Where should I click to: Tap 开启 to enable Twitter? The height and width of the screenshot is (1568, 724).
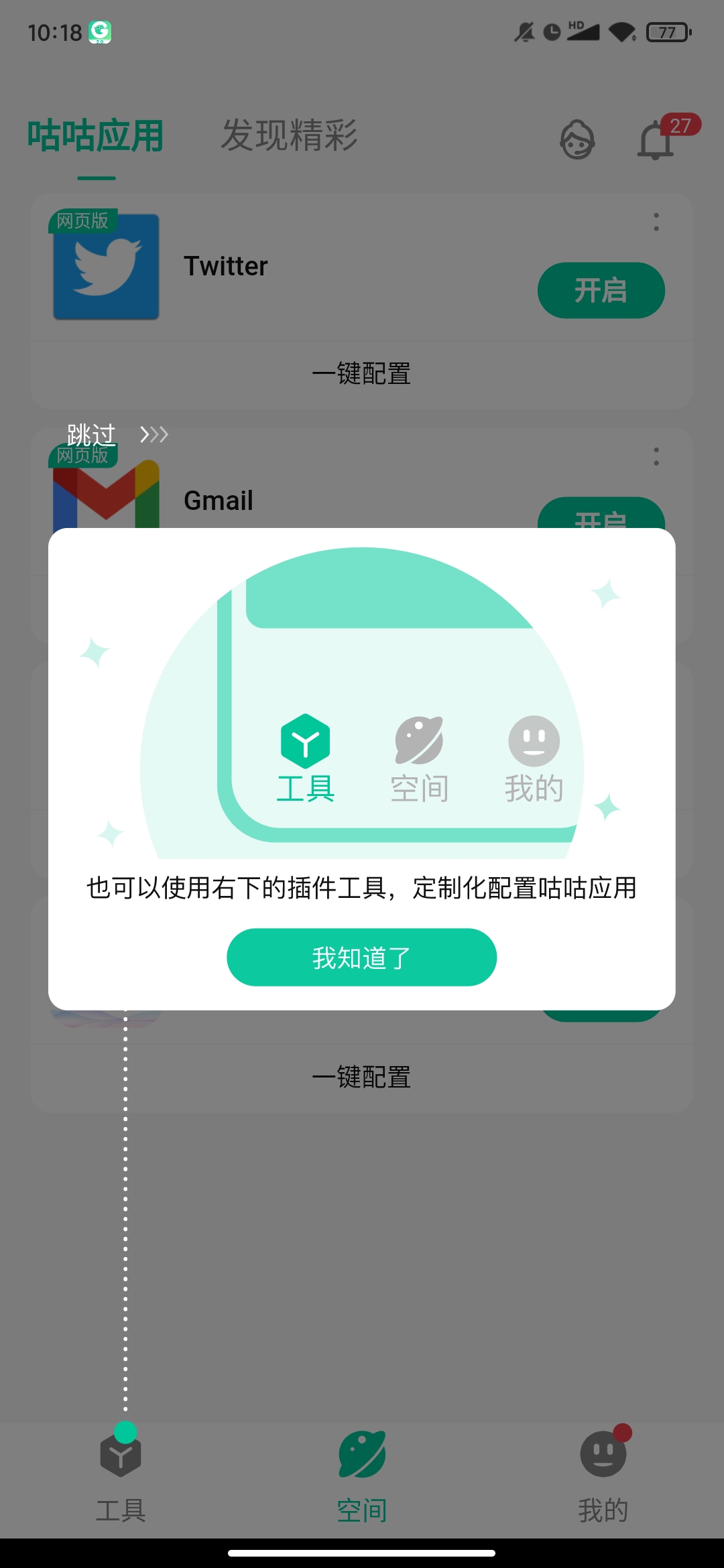click(x=601, y=289)
